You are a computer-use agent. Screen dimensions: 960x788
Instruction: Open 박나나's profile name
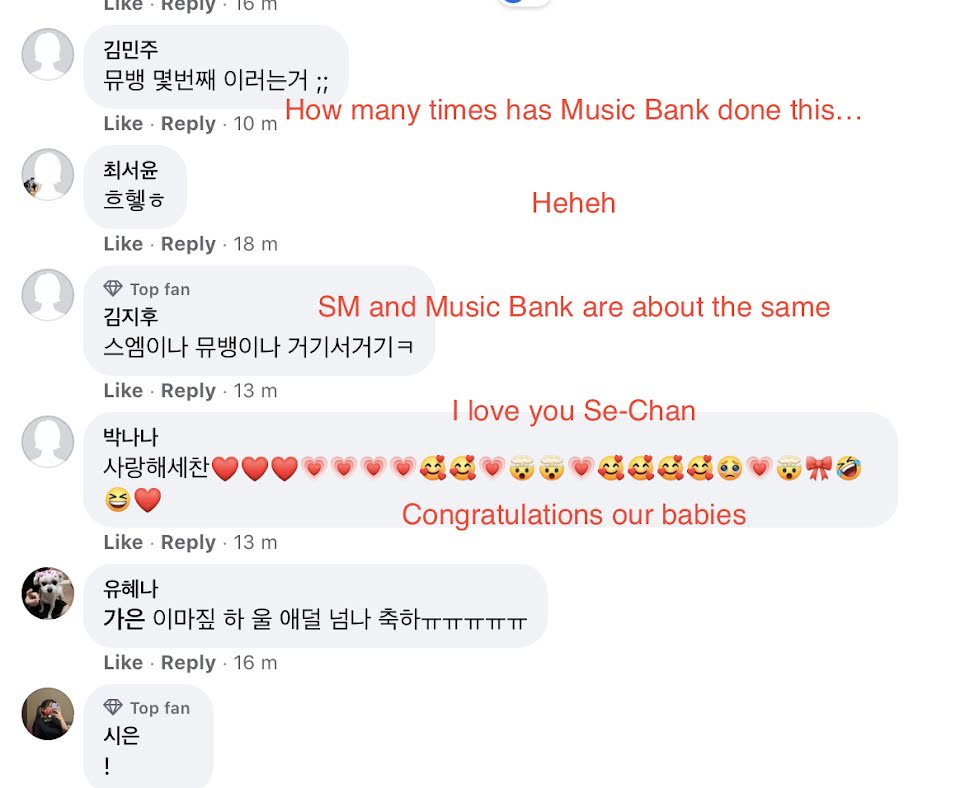130,437
